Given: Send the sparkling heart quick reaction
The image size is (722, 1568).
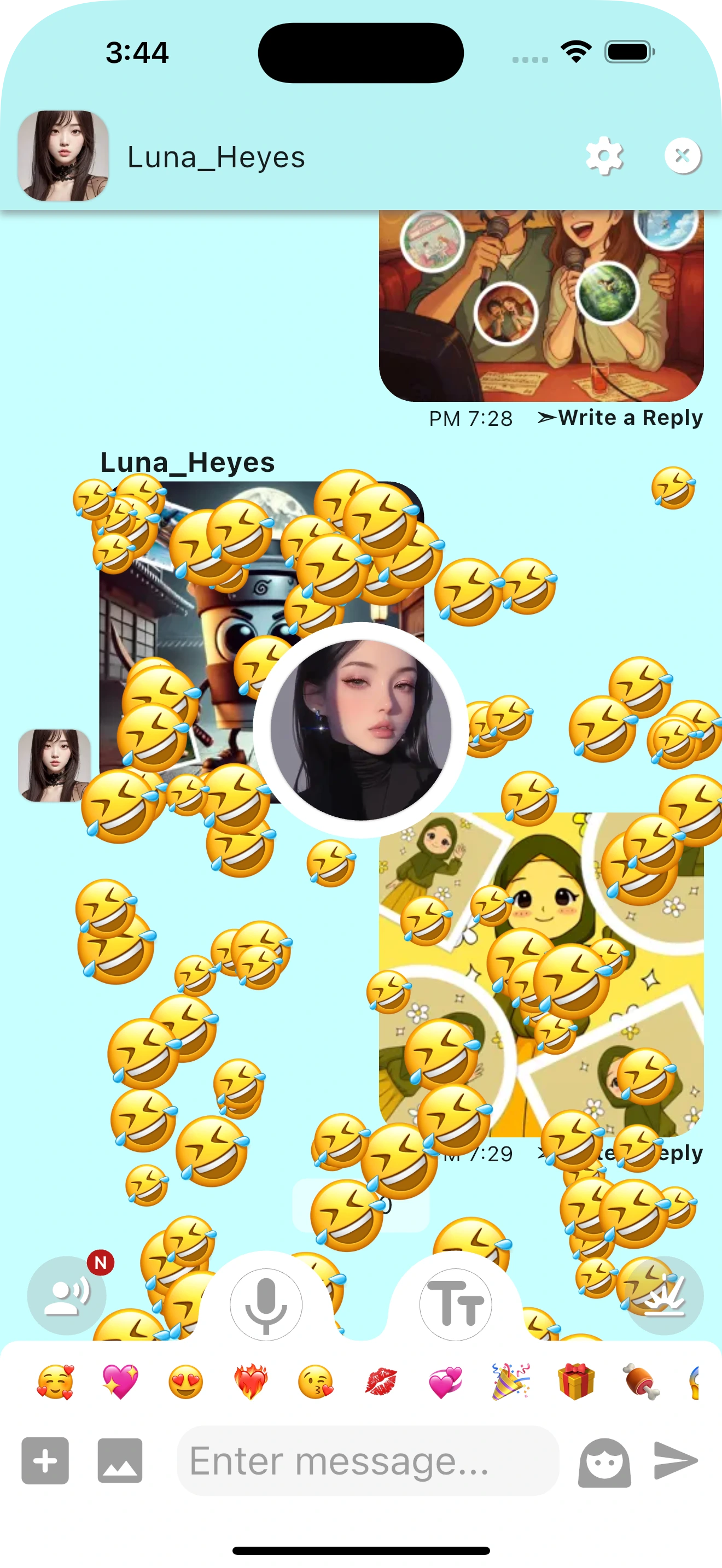Looking at the screenshot, I should (120, 1385).
